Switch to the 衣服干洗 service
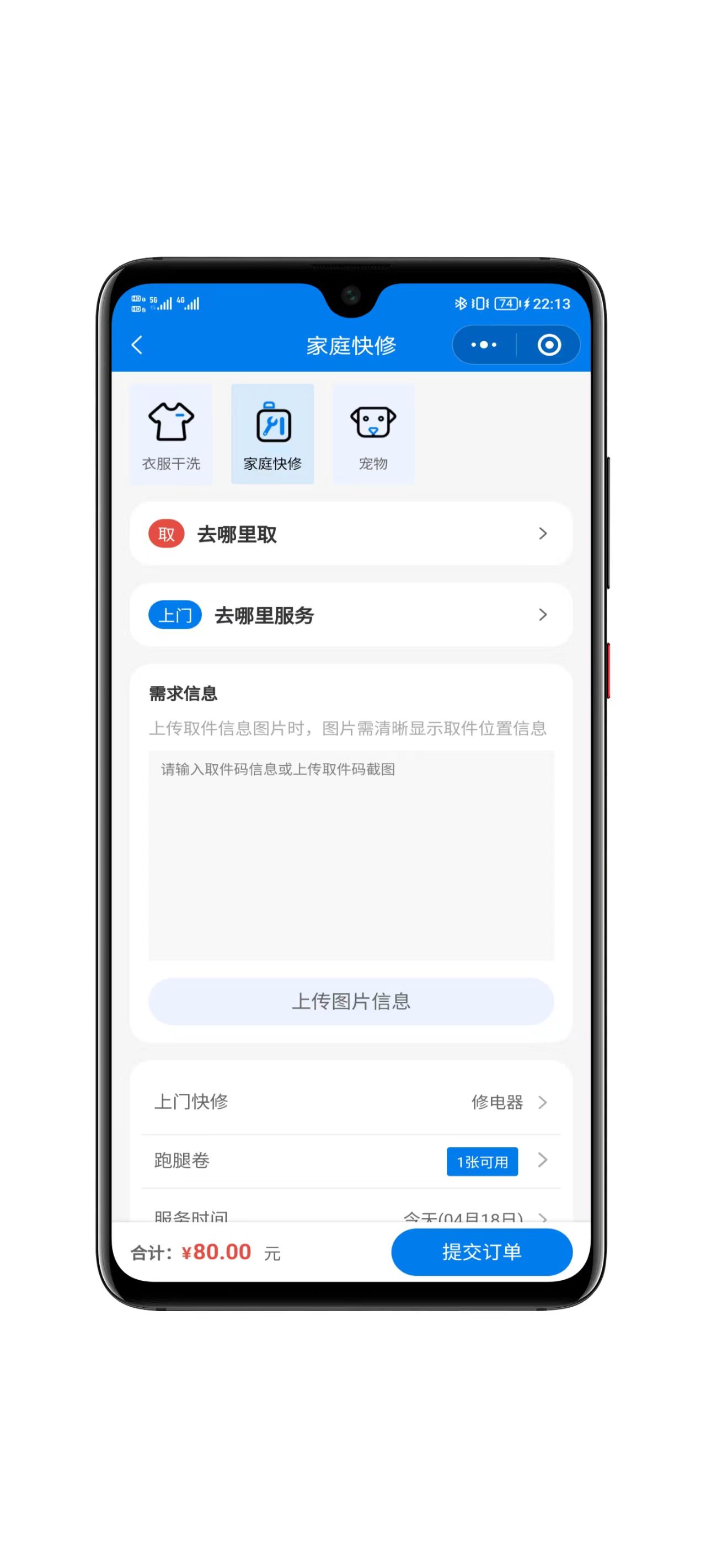706x1568 pixels. tap(171, 434)
